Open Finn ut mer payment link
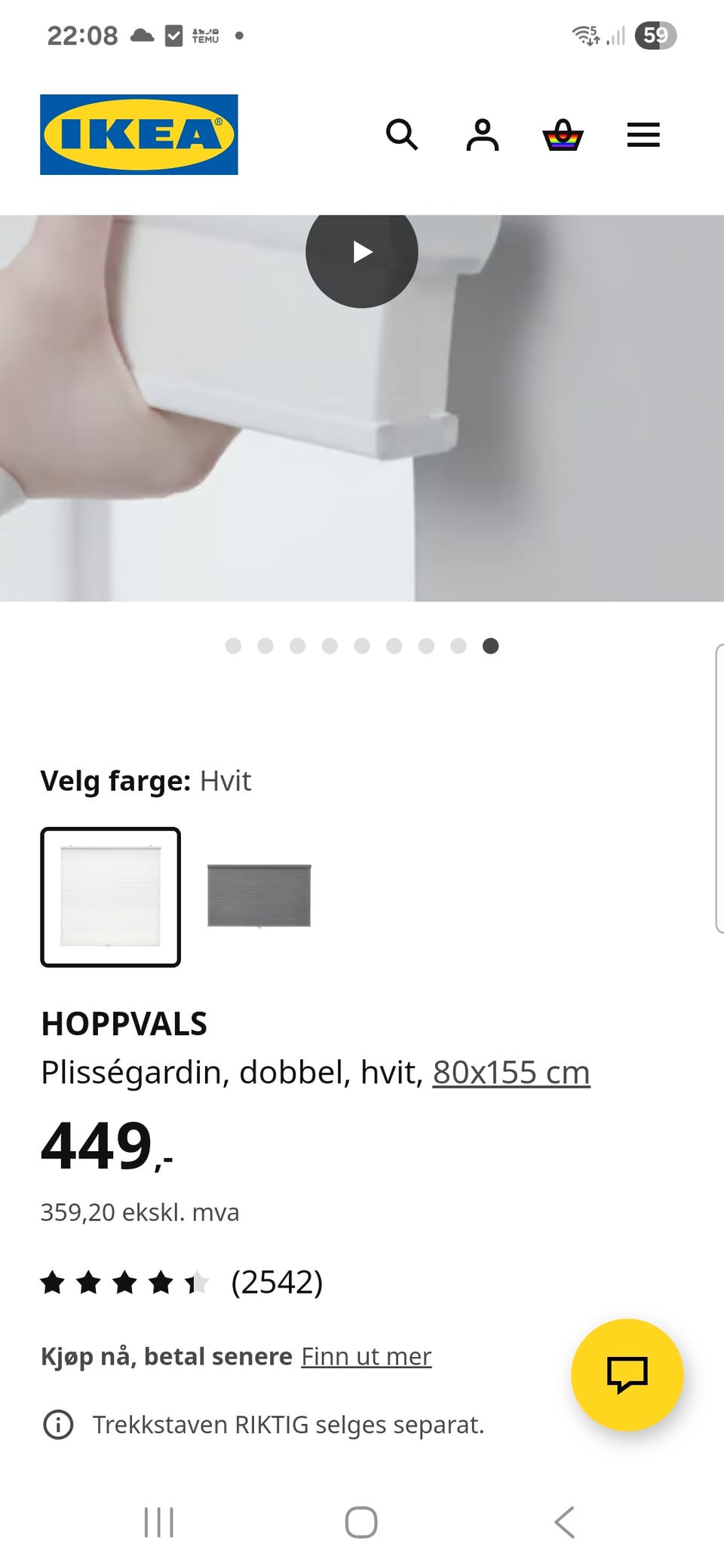 pos(367,1356)
